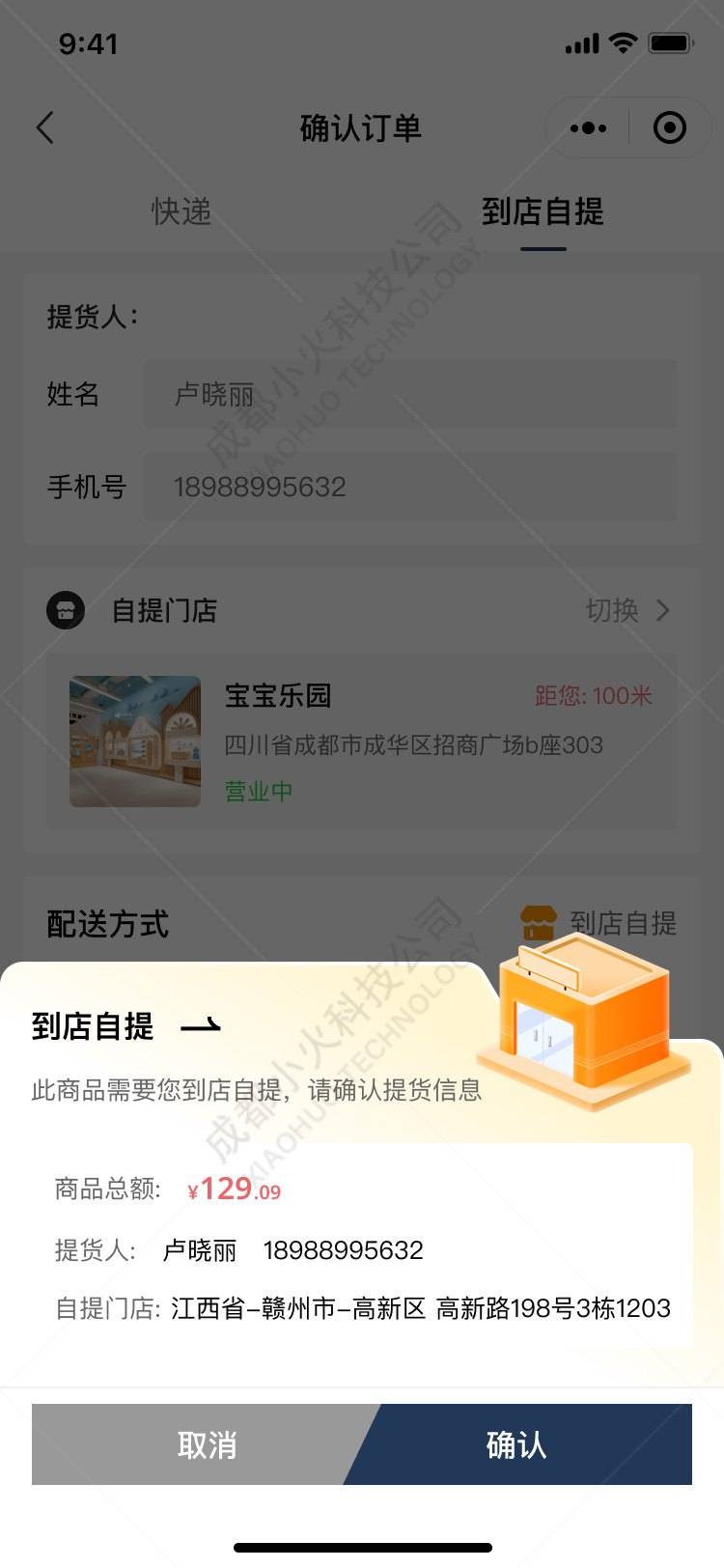Image resolution: width=724 pixels, height=1568 pixels.
Task: Open the 营业中 store status label
Action: [x=255, y=790]
